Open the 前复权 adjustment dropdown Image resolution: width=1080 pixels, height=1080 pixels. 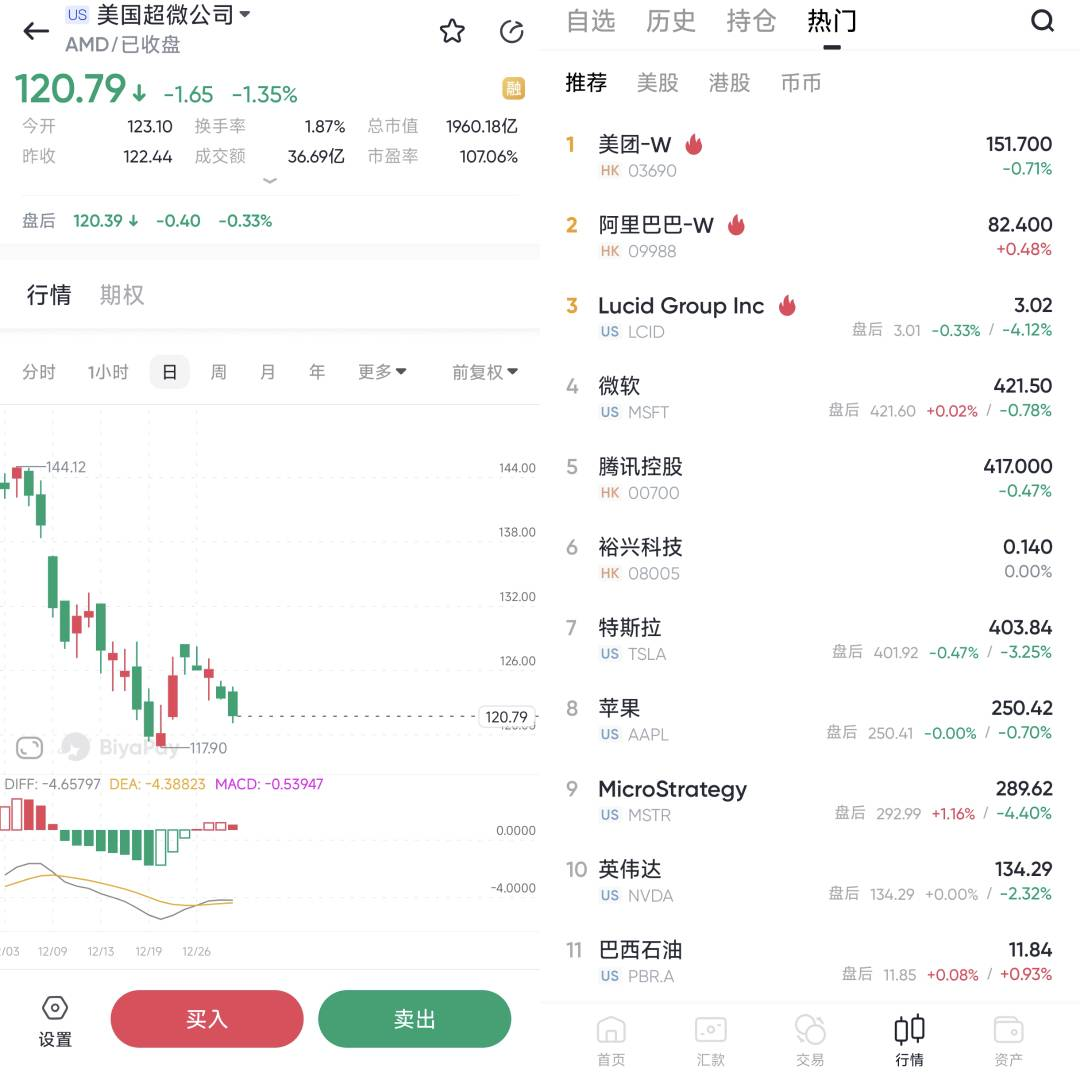484,372
